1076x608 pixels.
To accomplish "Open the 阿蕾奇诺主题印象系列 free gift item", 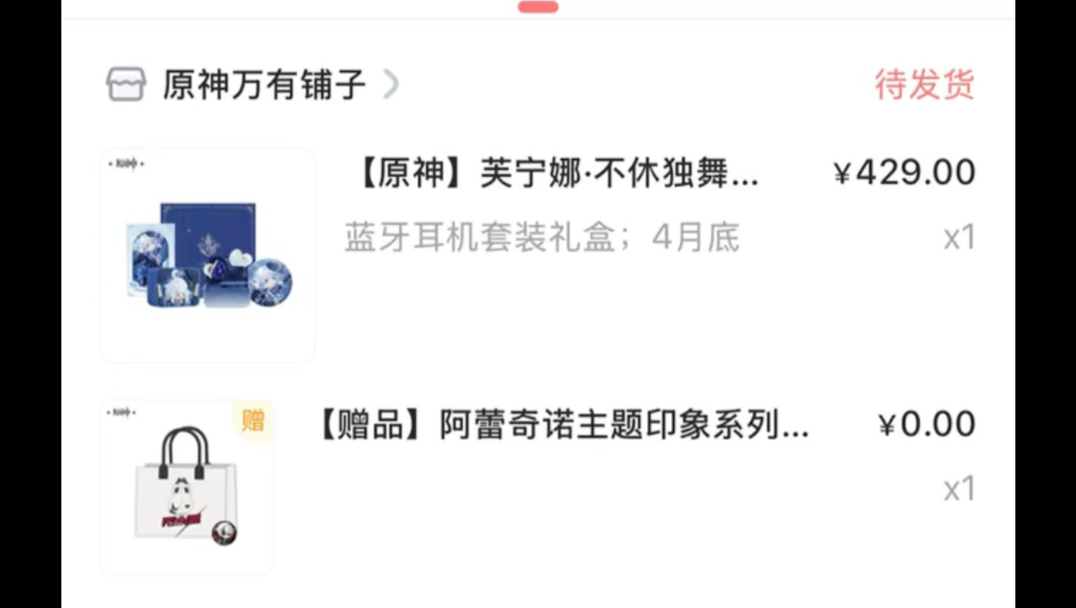I will pos(562,426).
